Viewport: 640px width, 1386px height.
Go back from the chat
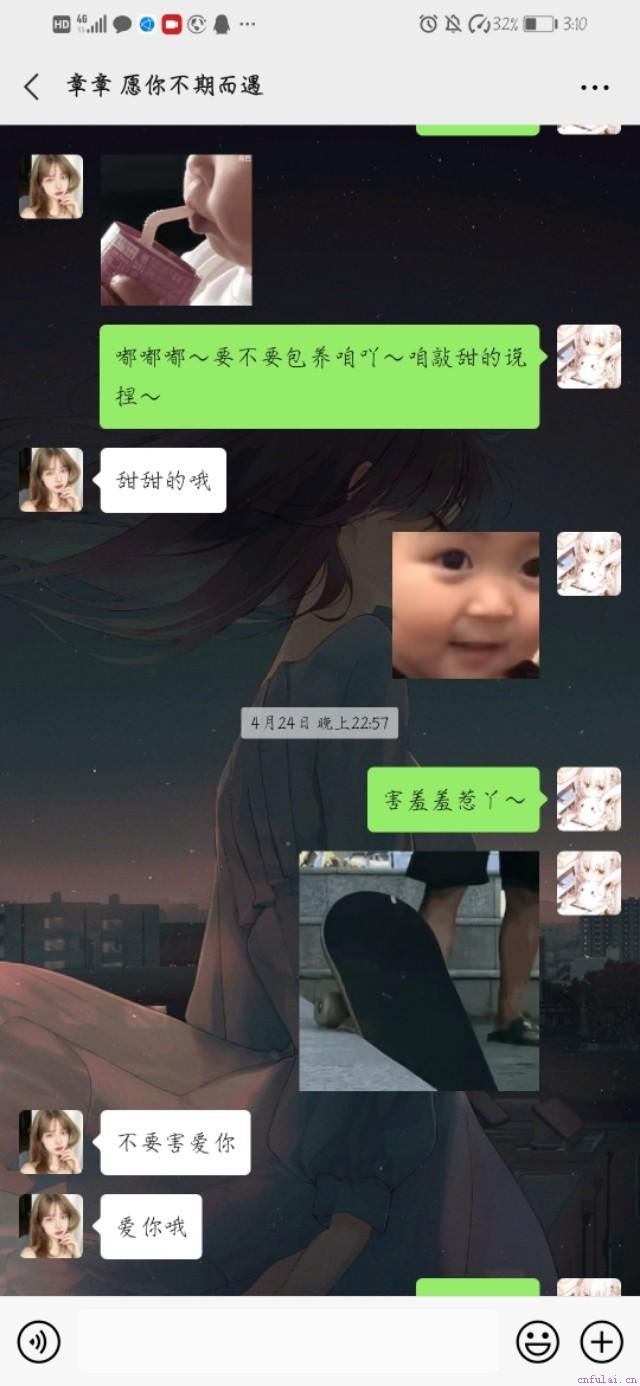[32, 86]
